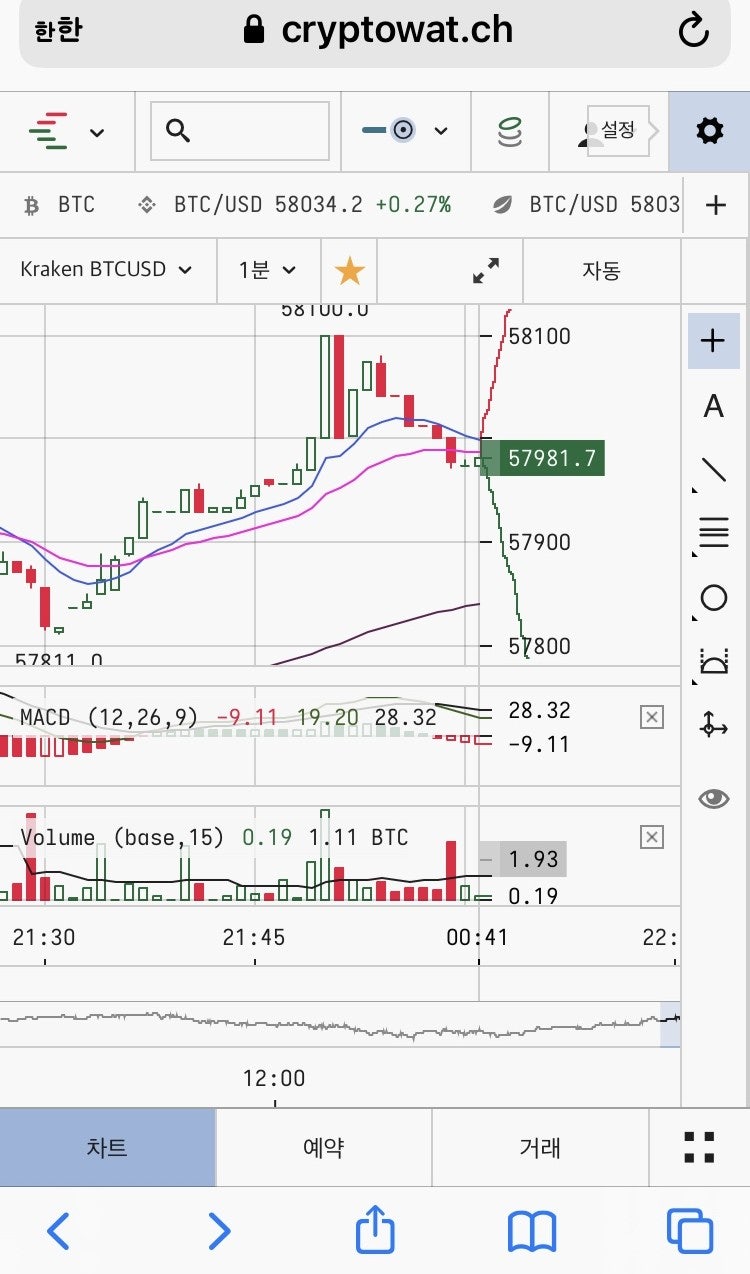Select the text annotation tool
Image resolution: width=750 pixels, height=1274 pixels.
tap(713, 406)
